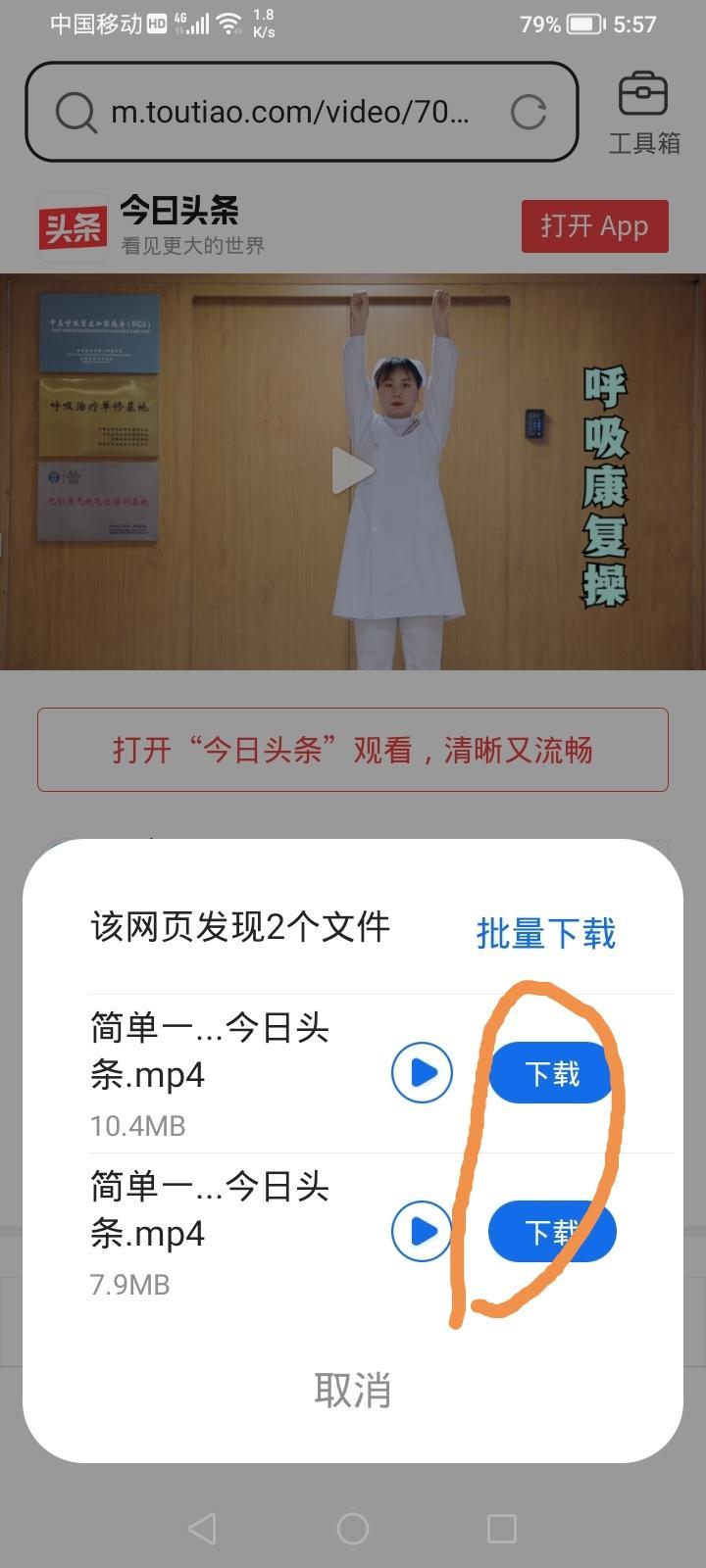The height and width of the screenshot is (1568, 706).
Task: Dismiss the dialog with 取消
Action: (x=353, y=1390)
